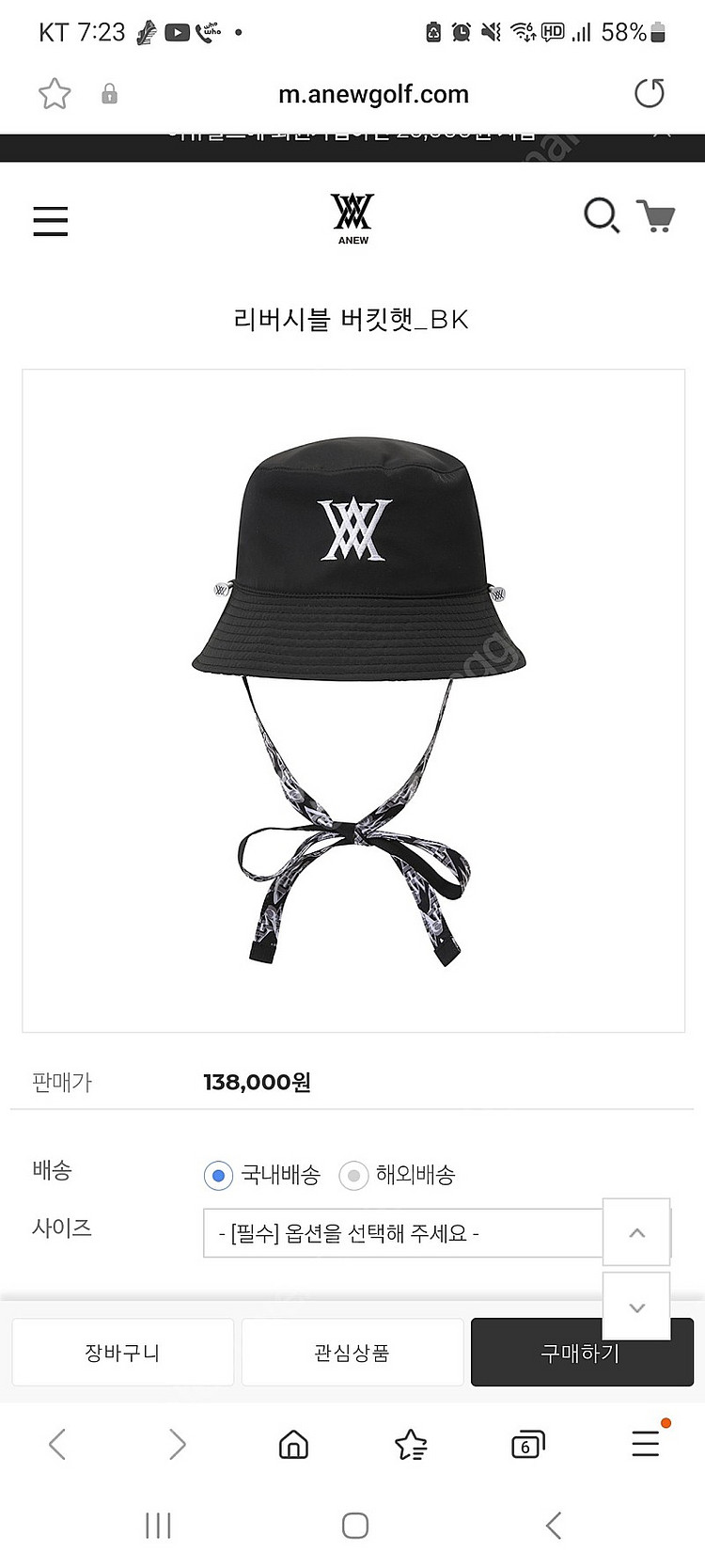705x1568 pixels.
Task: Go to the browser home page
Action: tap(294, 1444)
